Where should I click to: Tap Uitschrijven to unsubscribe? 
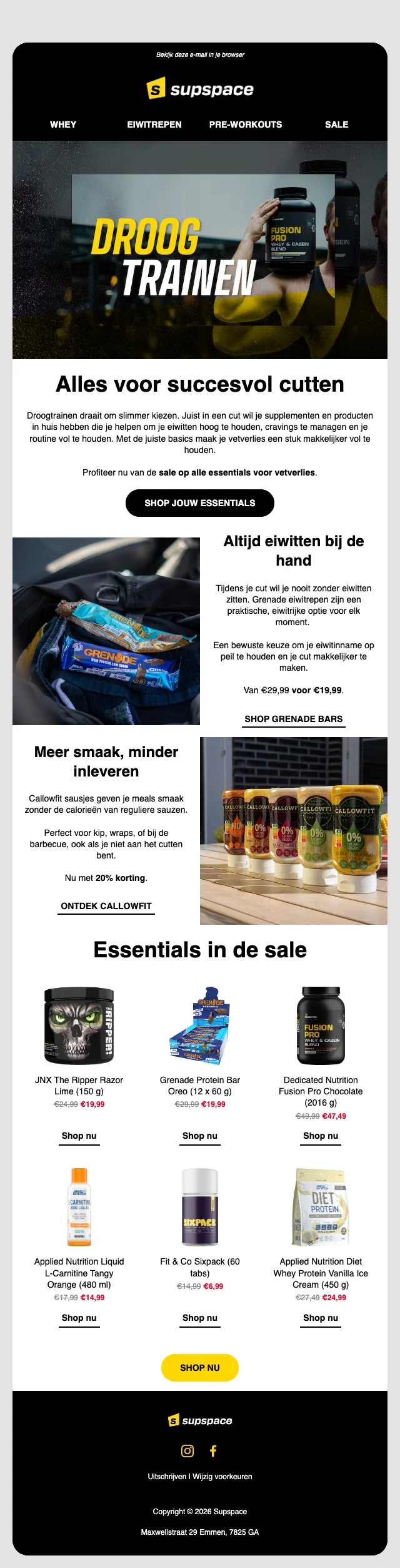[167, 1477]
